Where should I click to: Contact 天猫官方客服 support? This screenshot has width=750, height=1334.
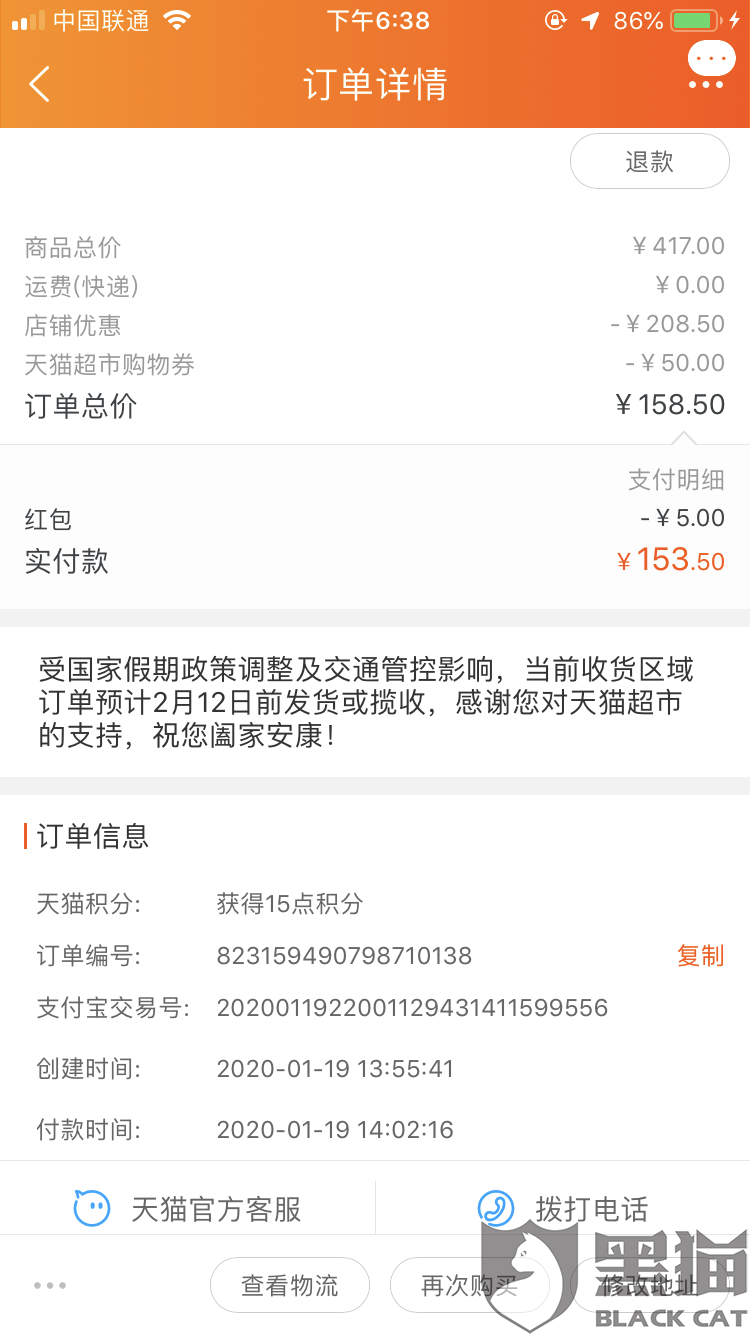pos(188,1208)
